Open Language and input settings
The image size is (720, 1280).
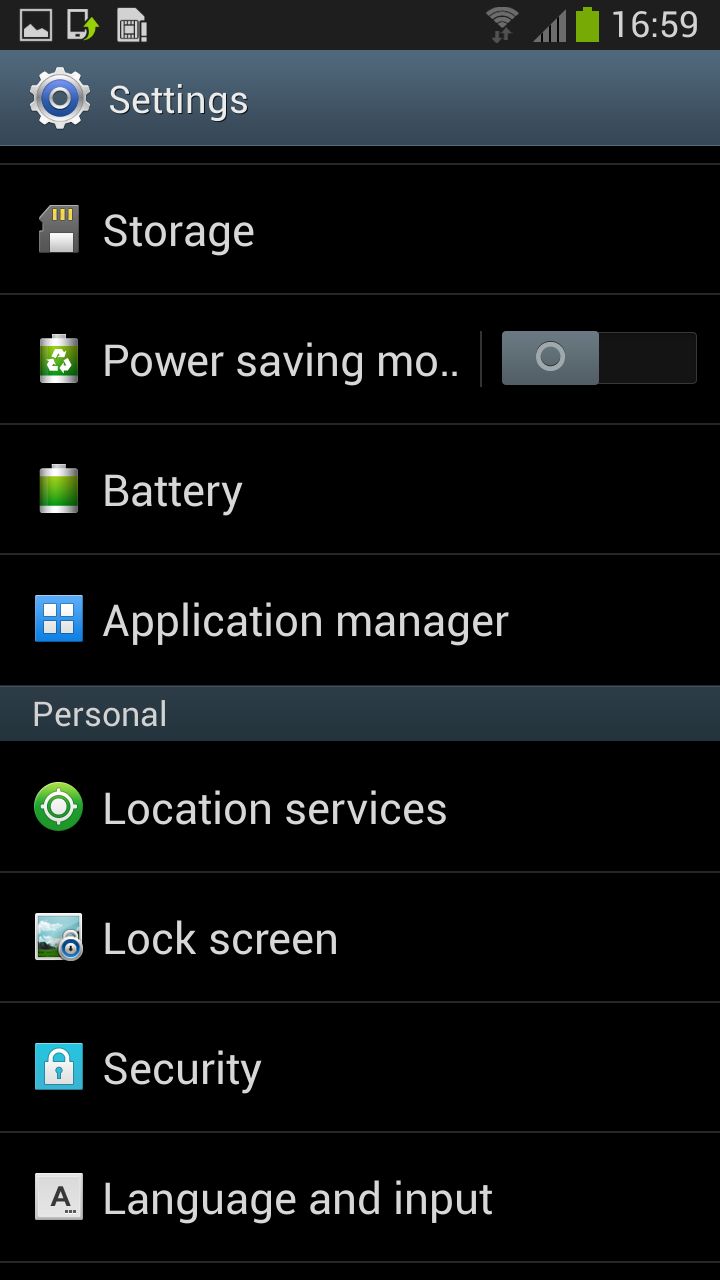click(x=298, y=1199)
